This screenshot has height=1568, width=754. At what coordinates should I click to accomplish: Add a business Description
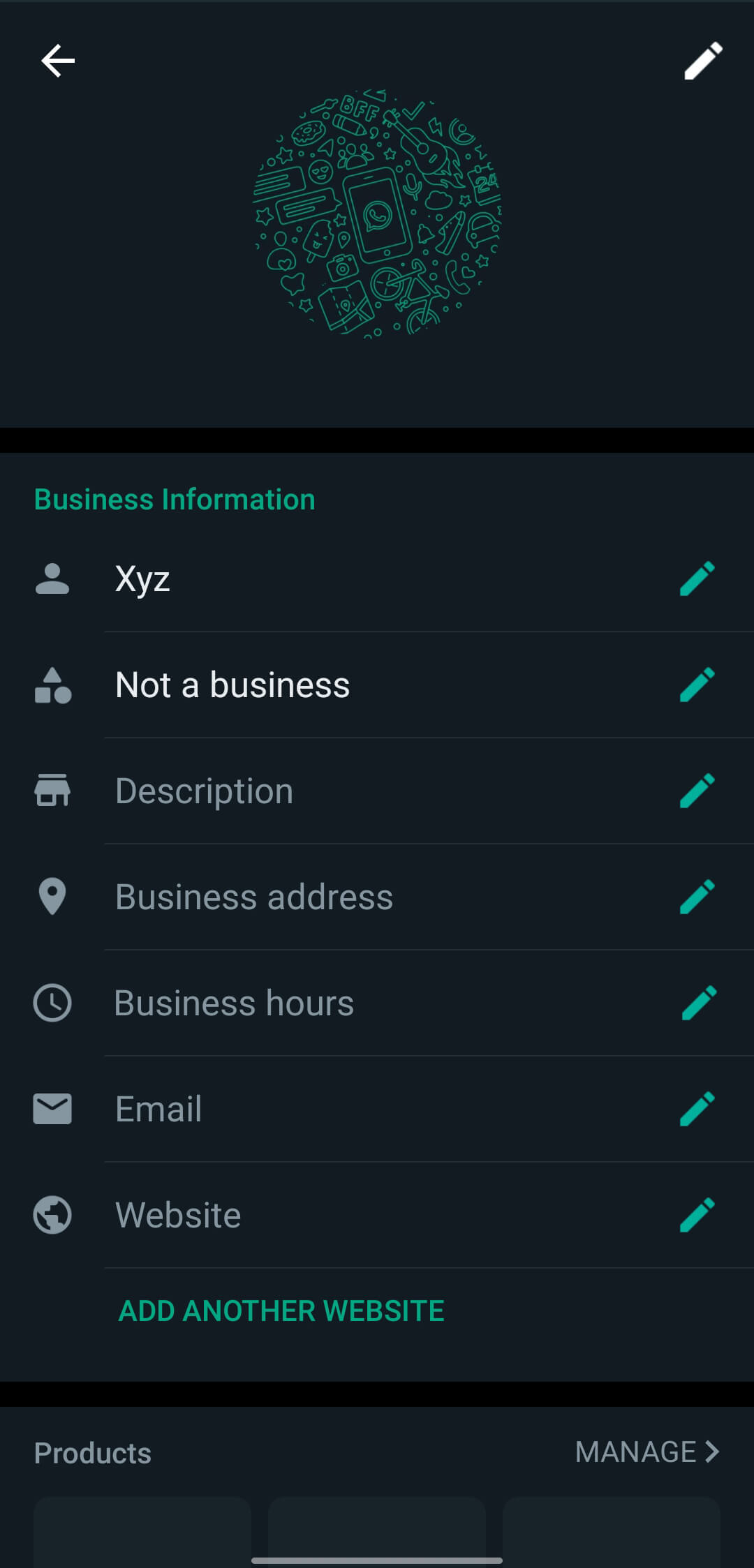377,791
